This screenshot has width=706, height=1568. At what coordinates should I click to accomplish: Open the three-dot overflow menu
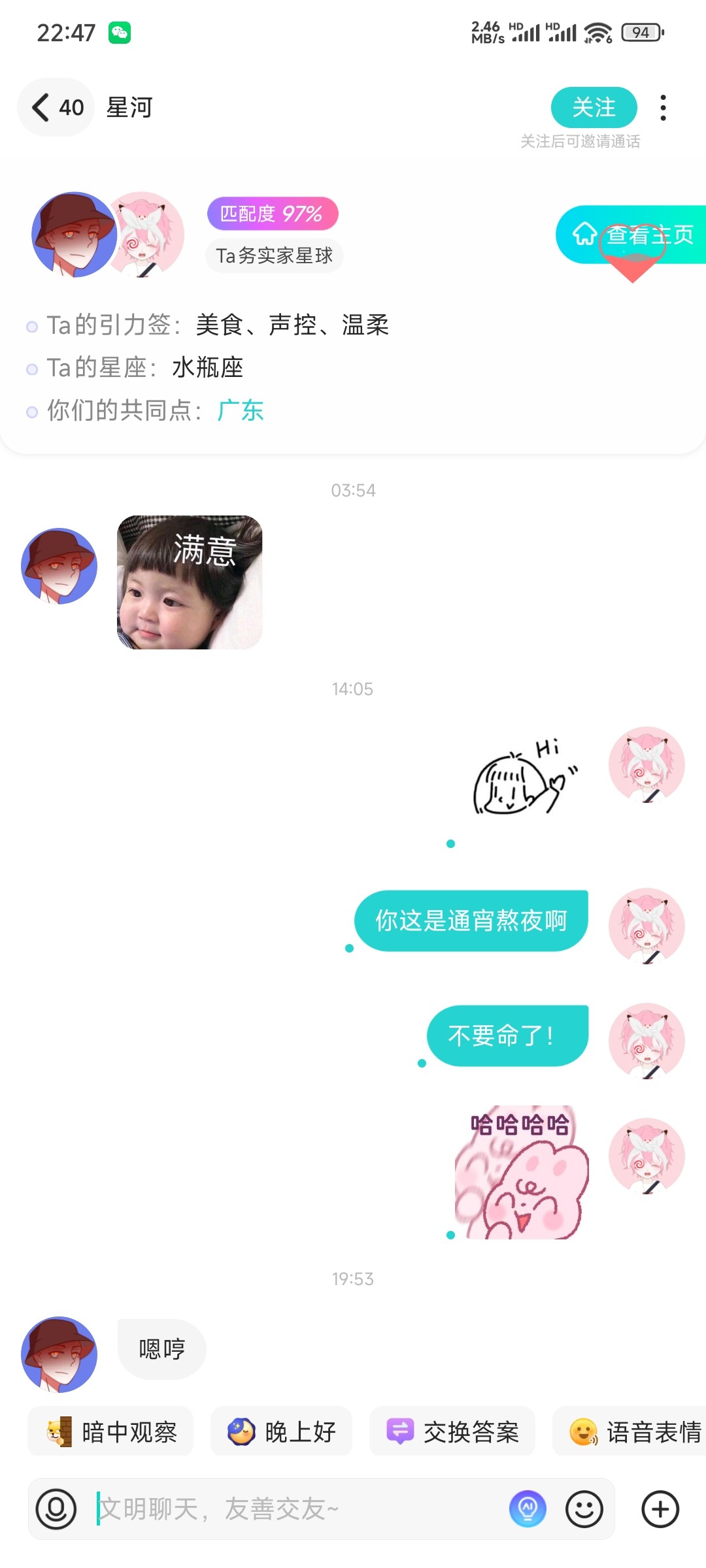(x=663, y=108)
